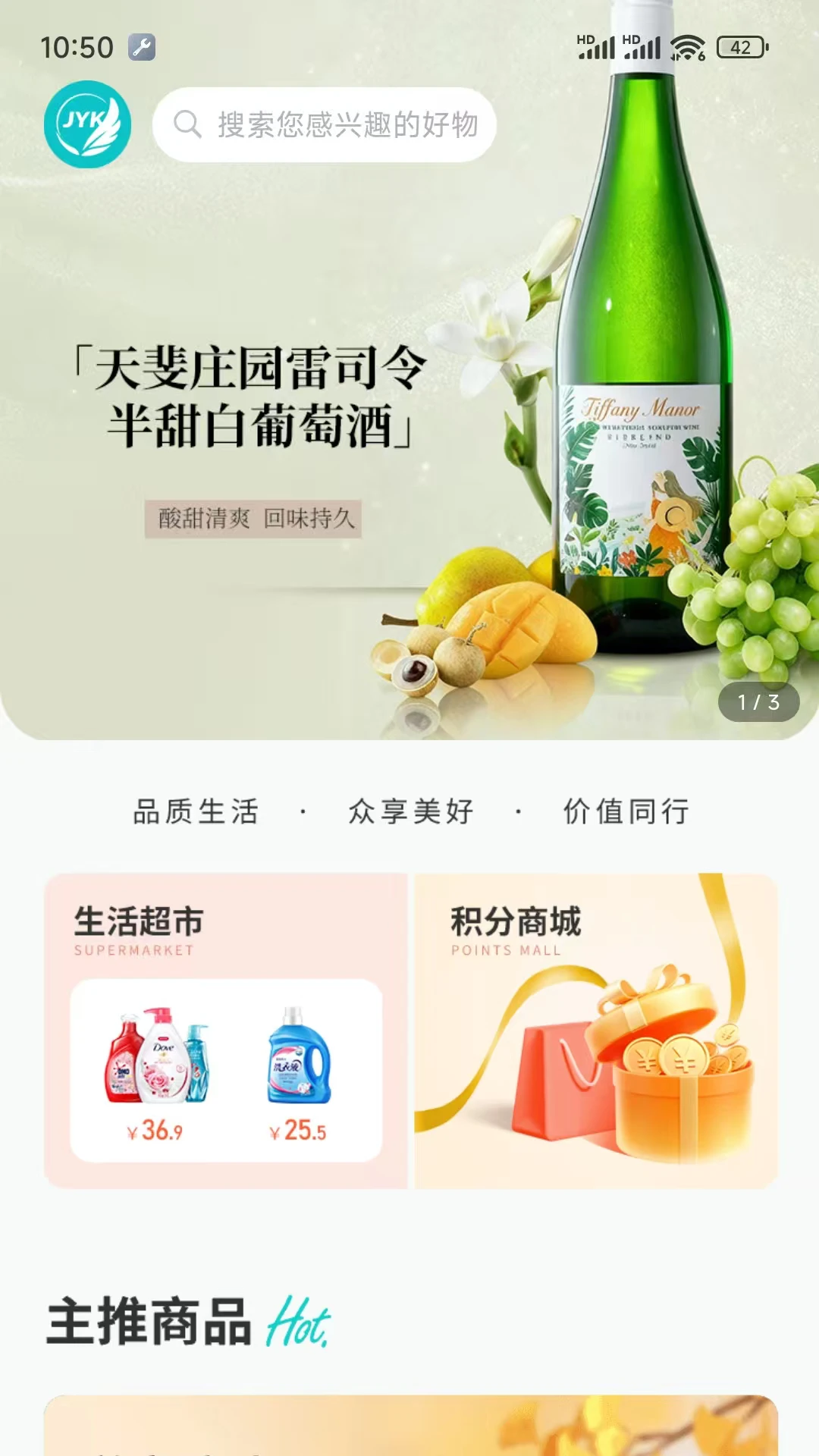Viewport: 819px width, 1456px height.
Task: Tap the second mobile signal strength icon
Action: tap(641, 47)
